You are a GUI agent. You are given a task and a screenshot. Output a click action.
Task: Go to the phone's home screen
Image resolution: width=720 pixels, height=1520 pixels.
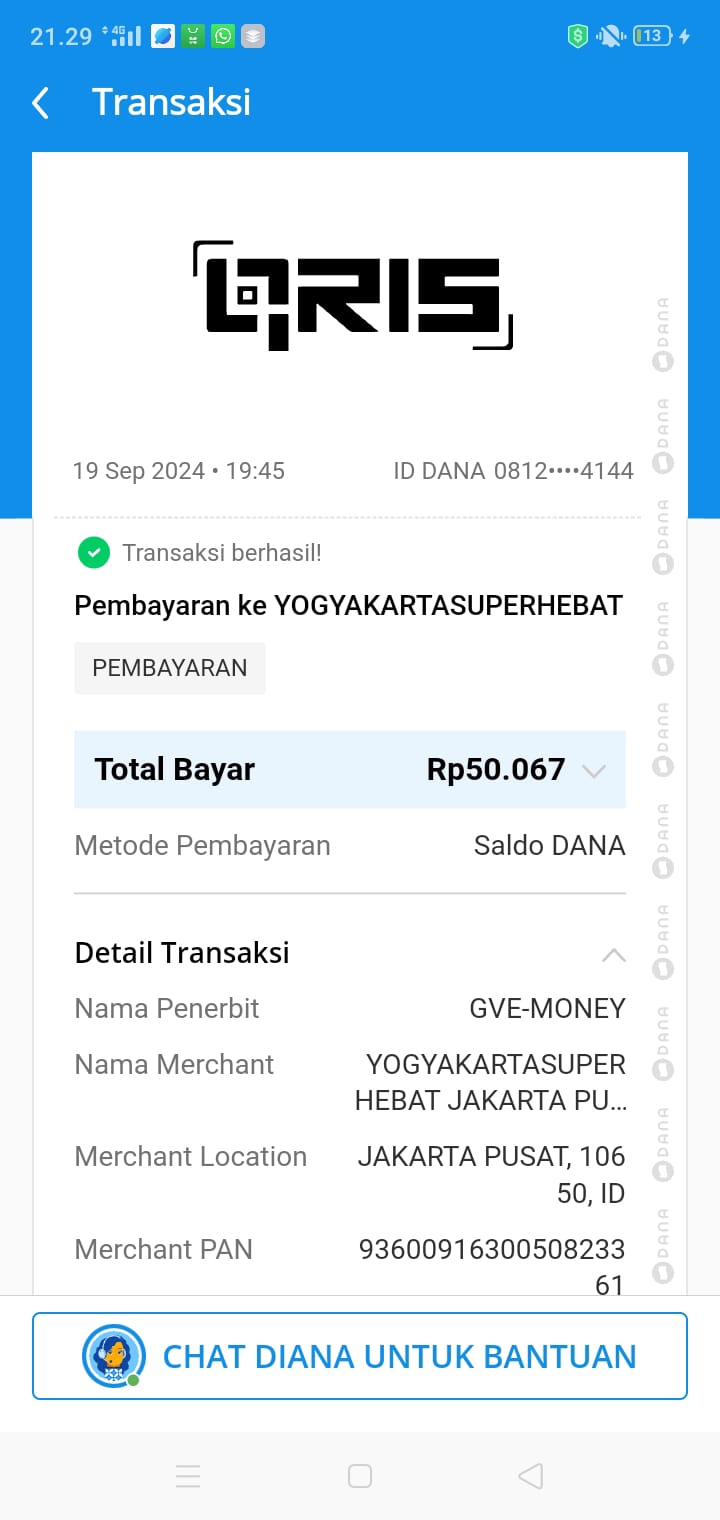[360, 1476]
